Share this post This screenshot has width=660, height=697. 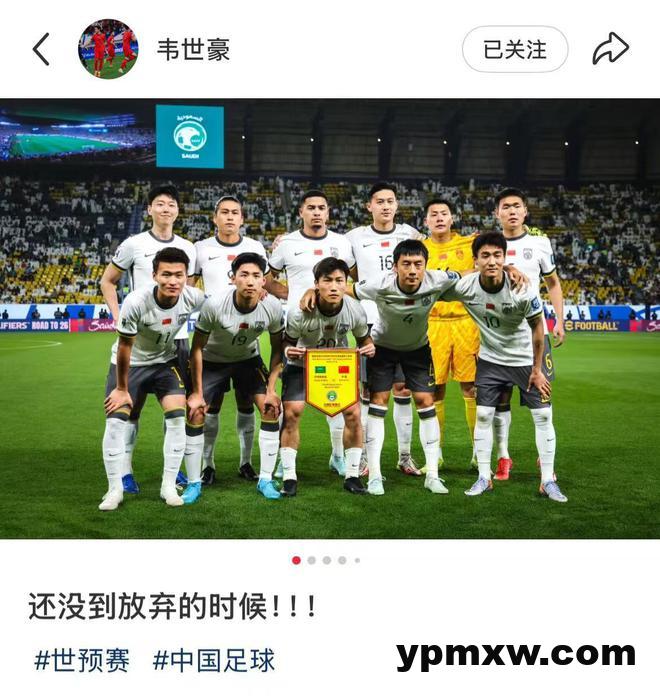[610, 49]
